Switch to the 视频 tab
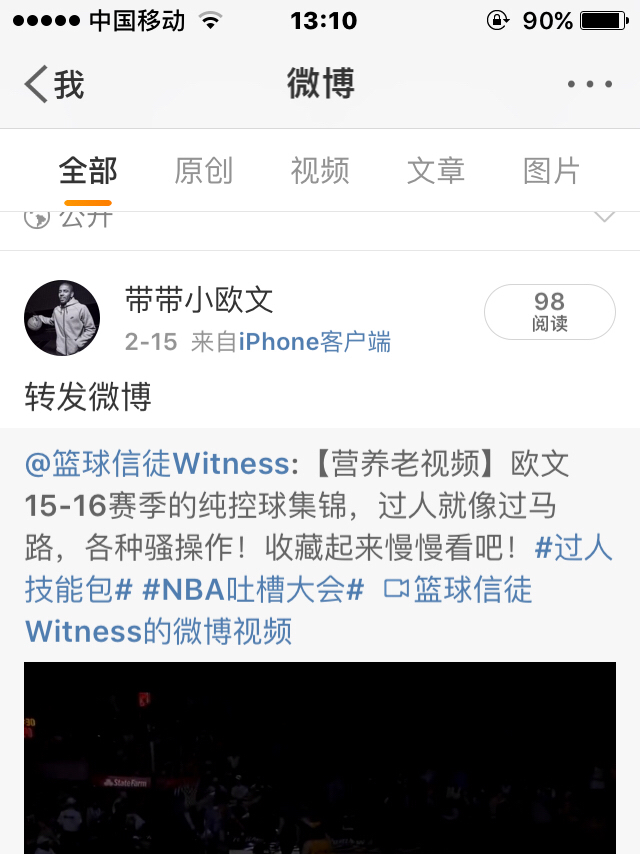This screenshot has height=854, width=640. click(x=319, y=171)
